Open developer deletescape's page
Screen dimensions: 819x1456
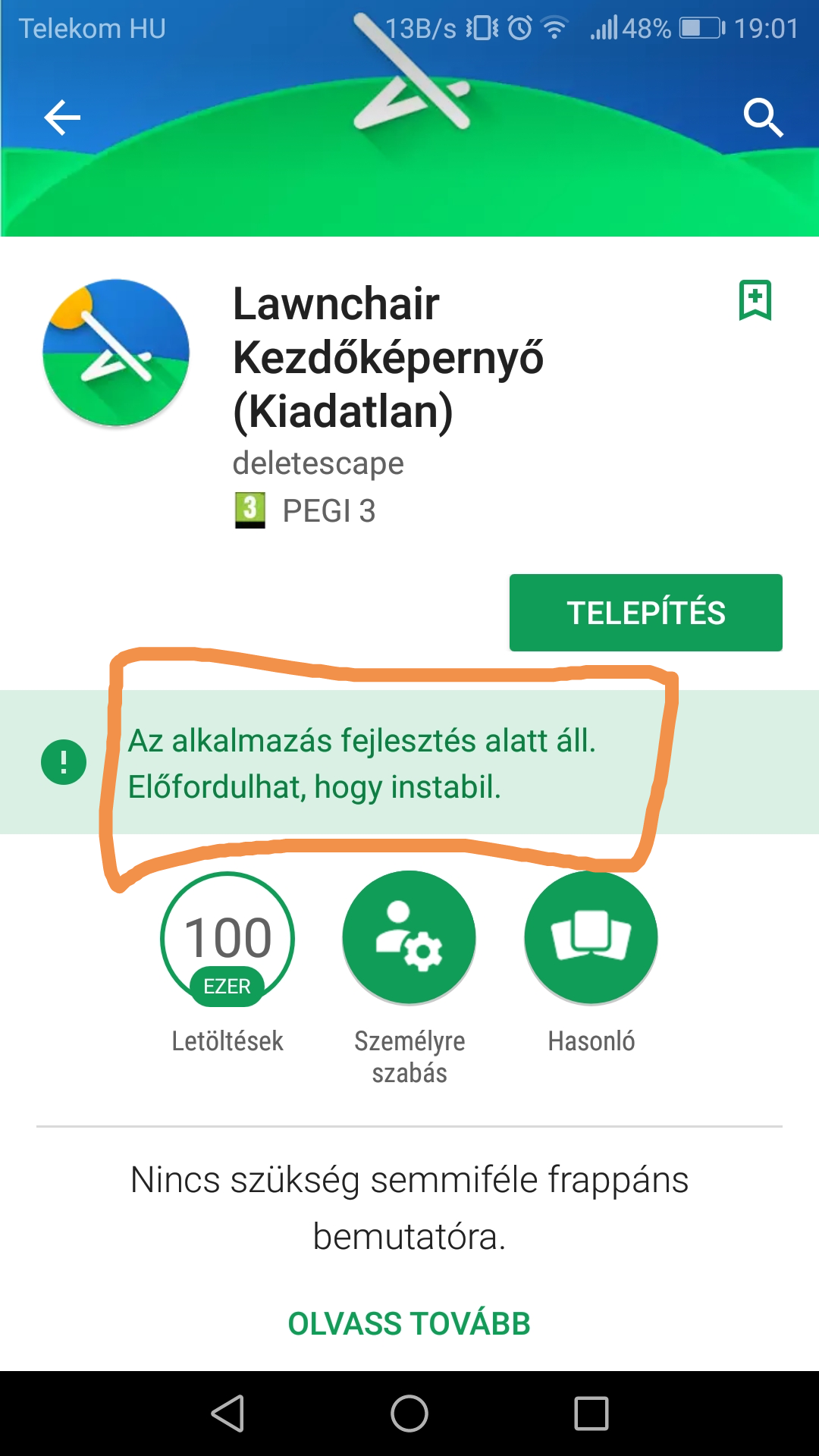point(318,463)
